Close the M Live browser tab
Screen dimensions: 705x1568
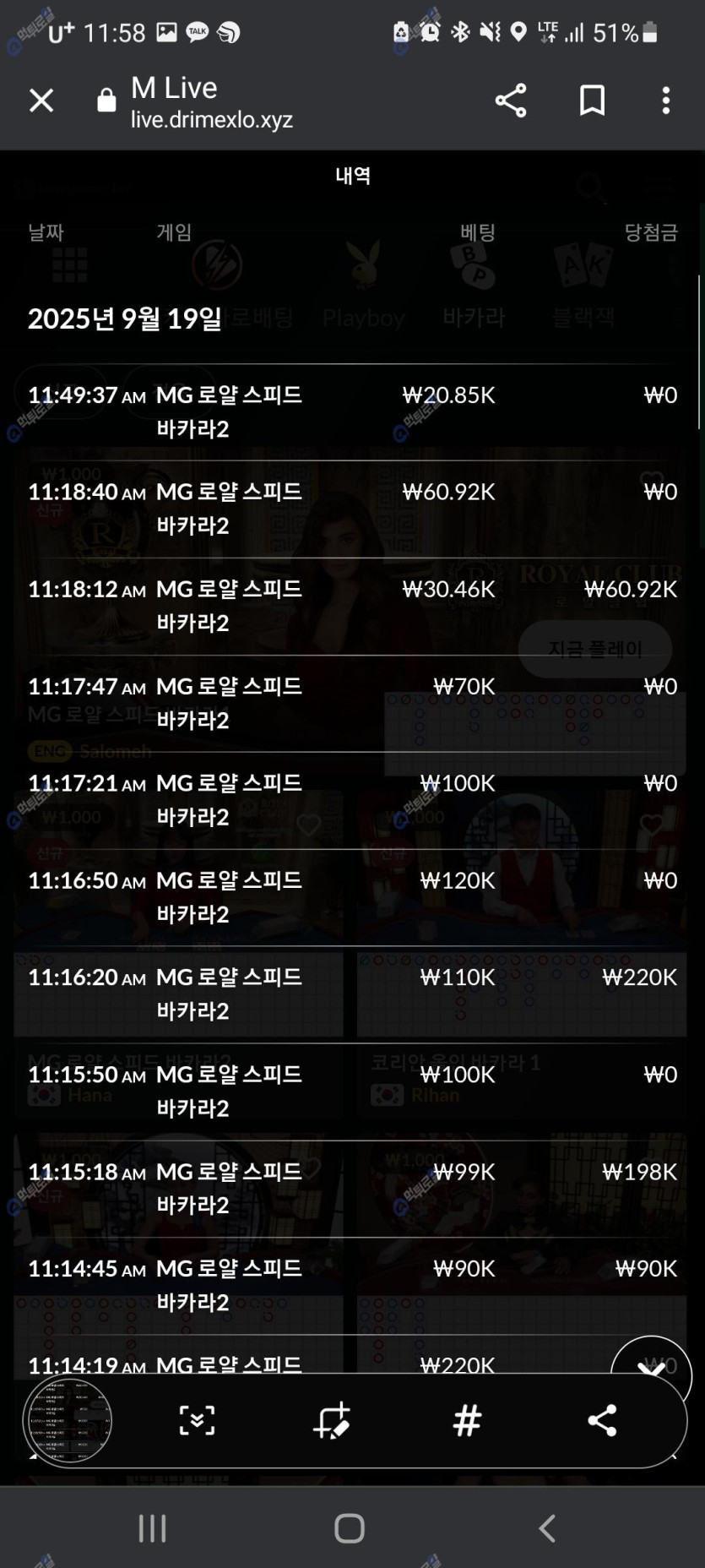pos(41,101)
